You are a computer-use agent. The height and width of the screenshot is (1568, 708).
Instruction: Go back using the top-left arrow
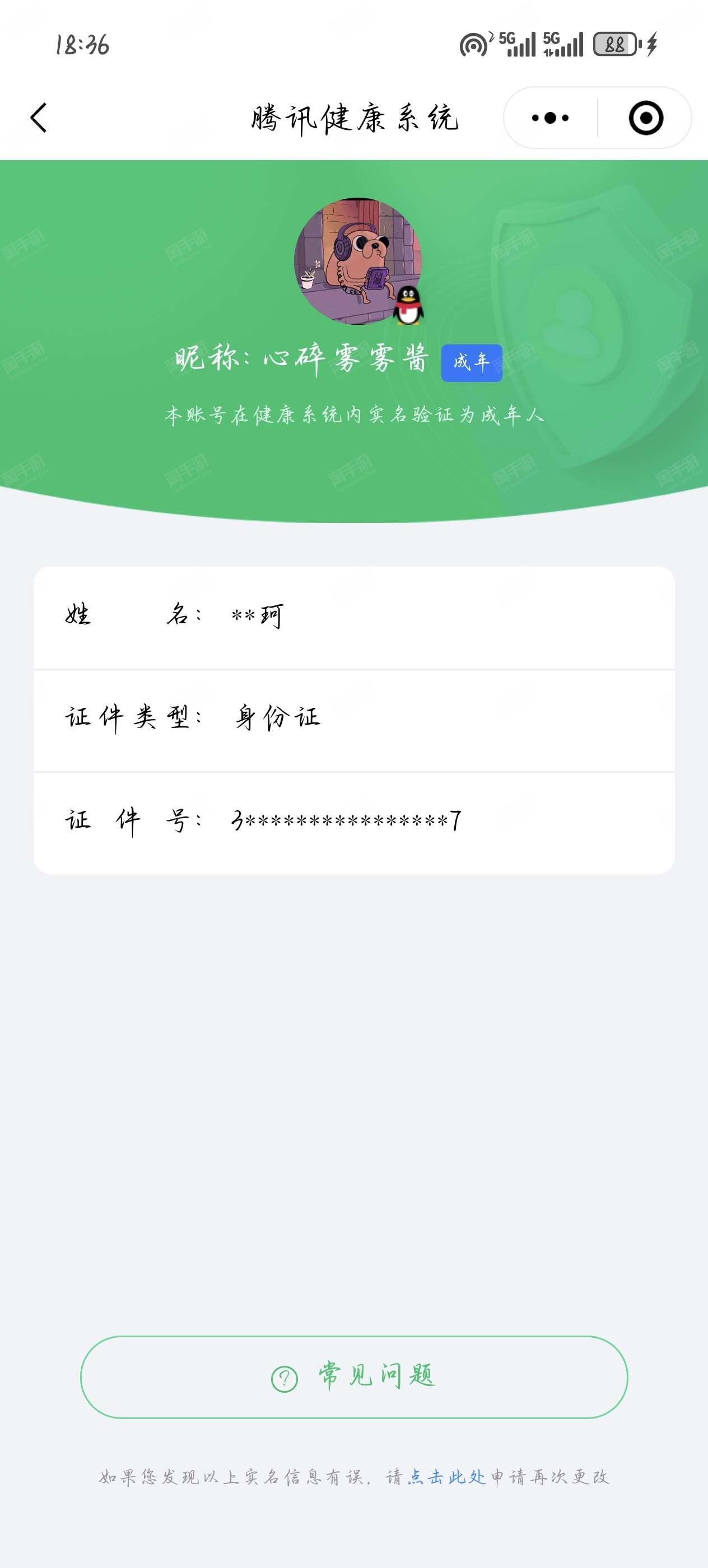(38, 118)
